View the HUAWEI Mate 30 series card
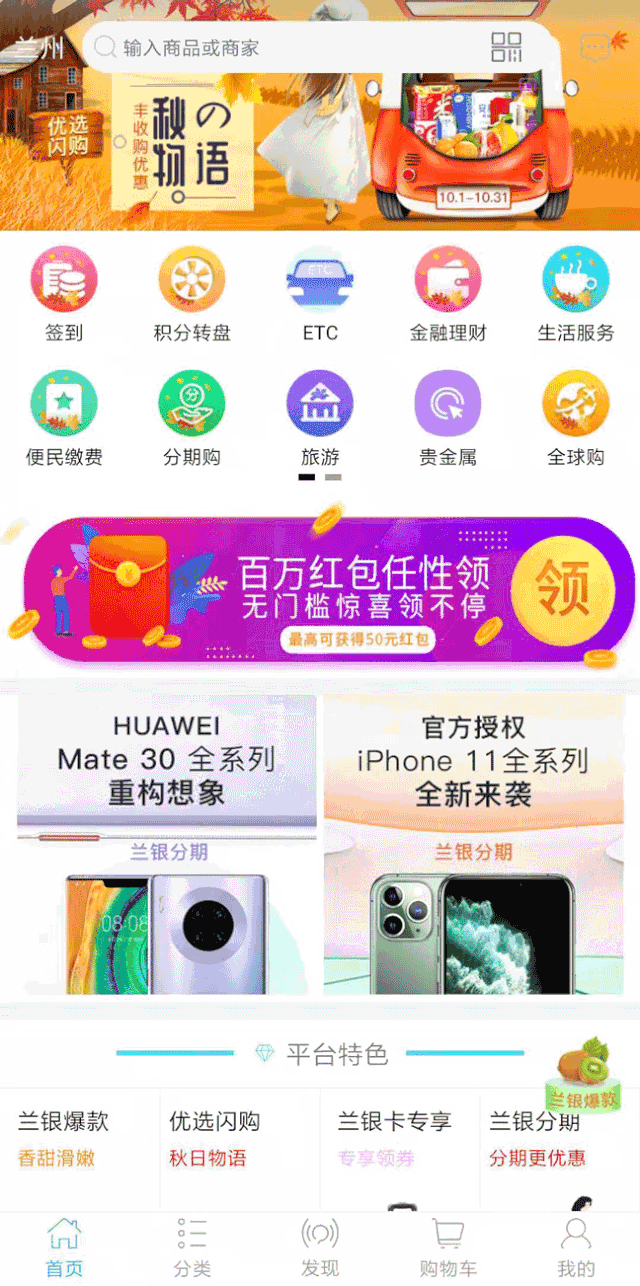 pos(167,845)
